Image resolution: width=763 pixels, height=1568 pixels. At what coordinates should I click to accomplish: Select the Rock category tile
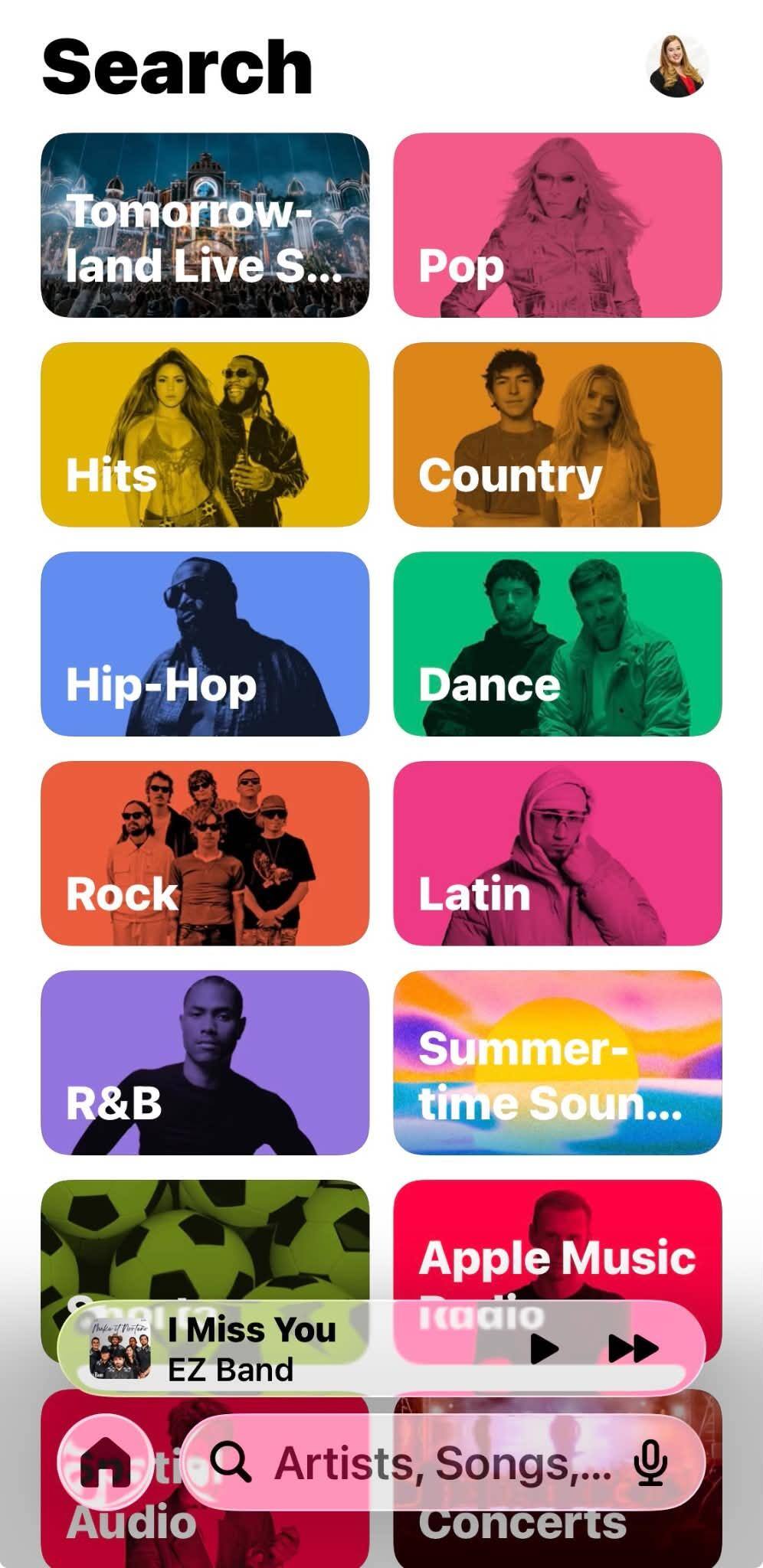[x=205, y=854]
